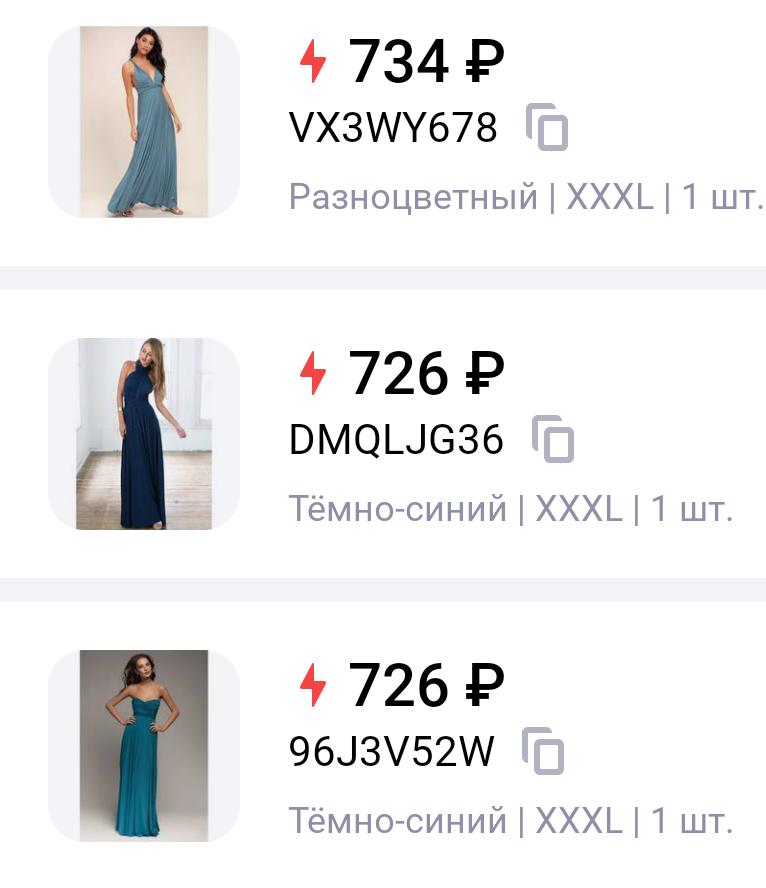The image size is (766, 888).
Task: Copy the article code VX3WY678
Action: [x=547, y=128]
